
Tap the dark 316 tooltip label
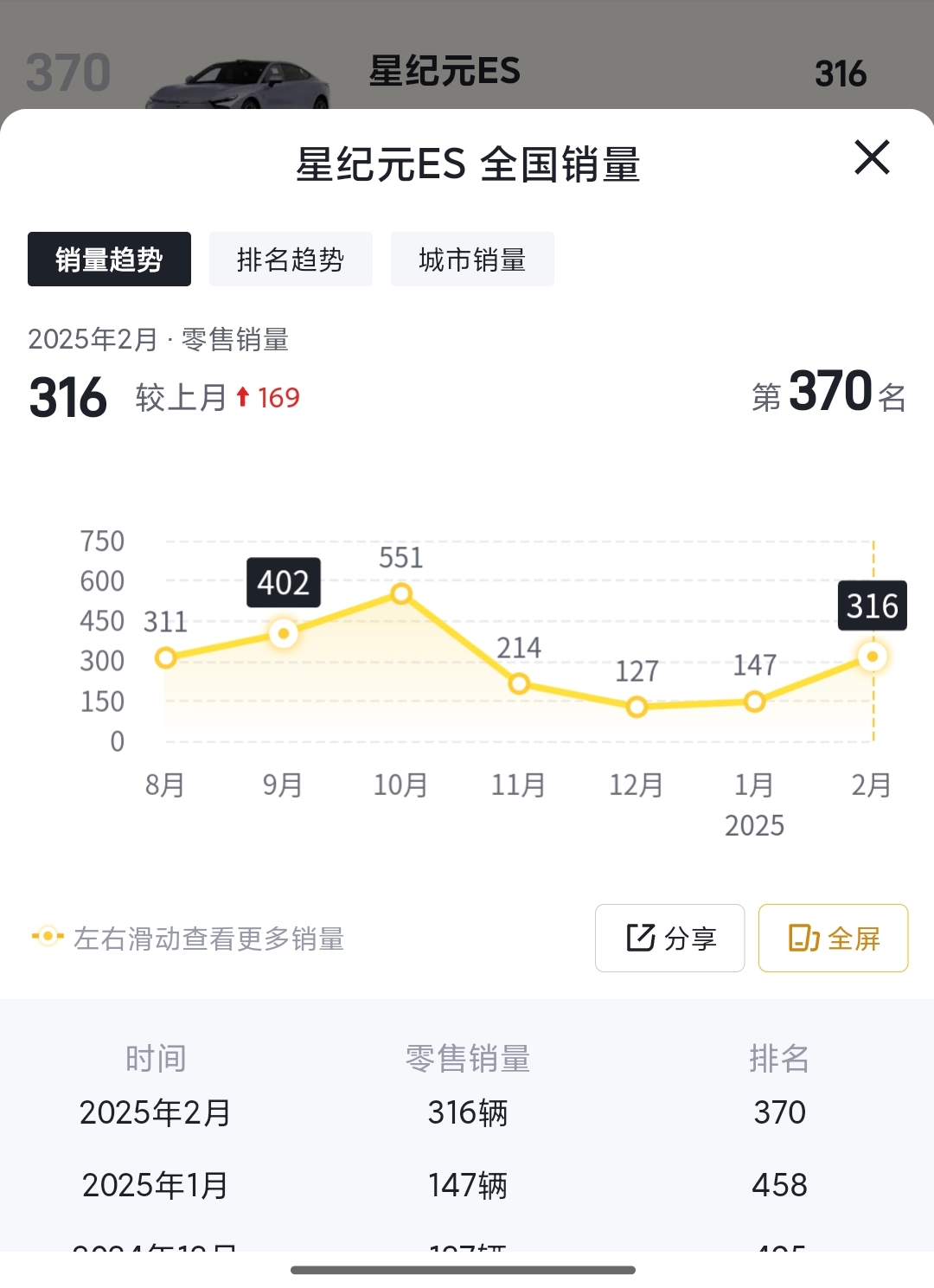[872, 606]
